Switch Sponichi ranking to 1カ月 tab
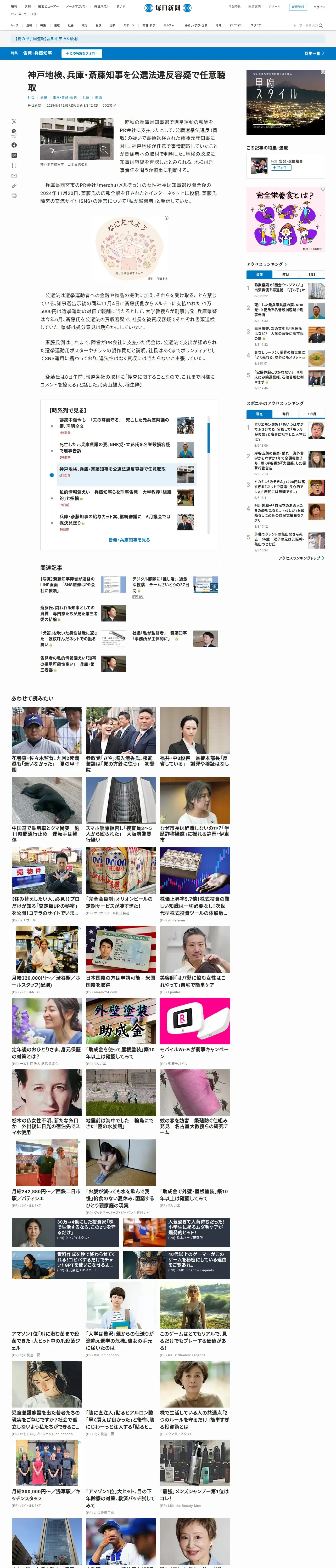The height and width of the screenshot is (1568, 336). point(312,414)
